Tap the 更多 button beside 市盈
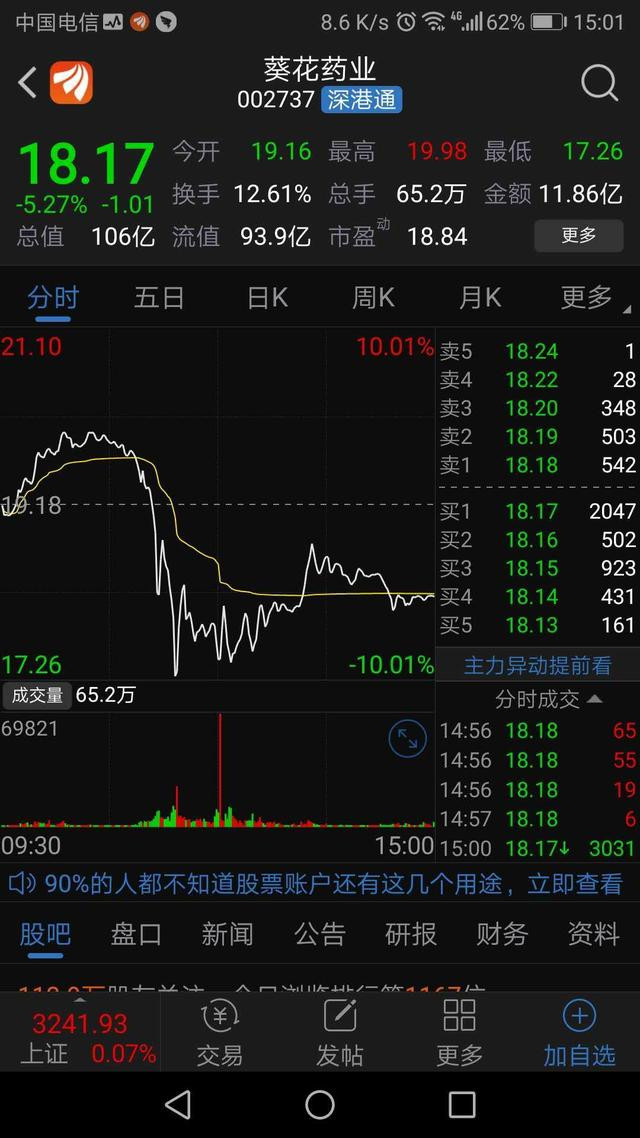This screenshot has height=1138, width=640. (578, 235)
